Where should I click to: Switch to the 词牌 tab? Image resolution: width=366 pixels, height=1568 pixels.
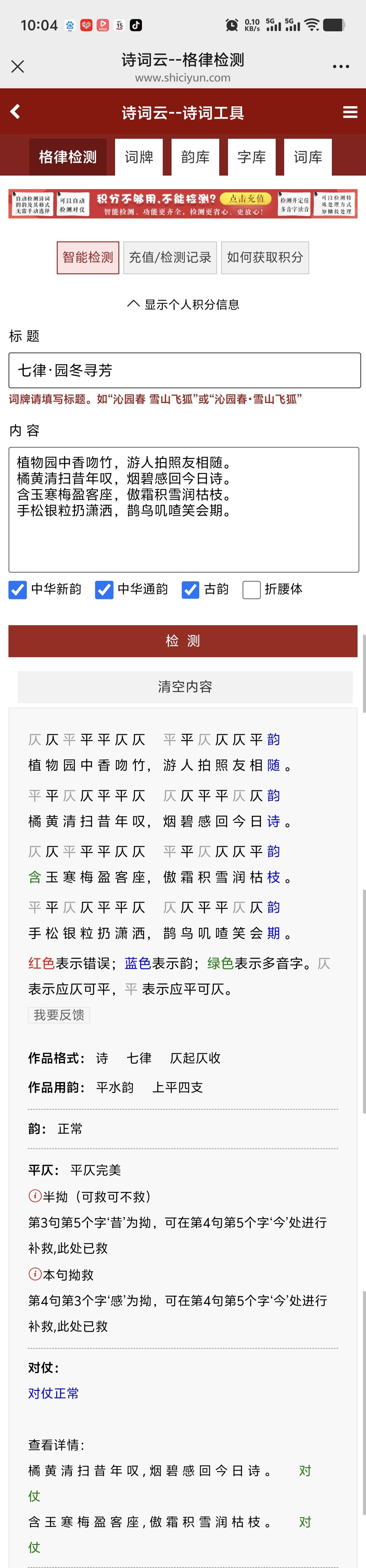[x=139, y=157]
